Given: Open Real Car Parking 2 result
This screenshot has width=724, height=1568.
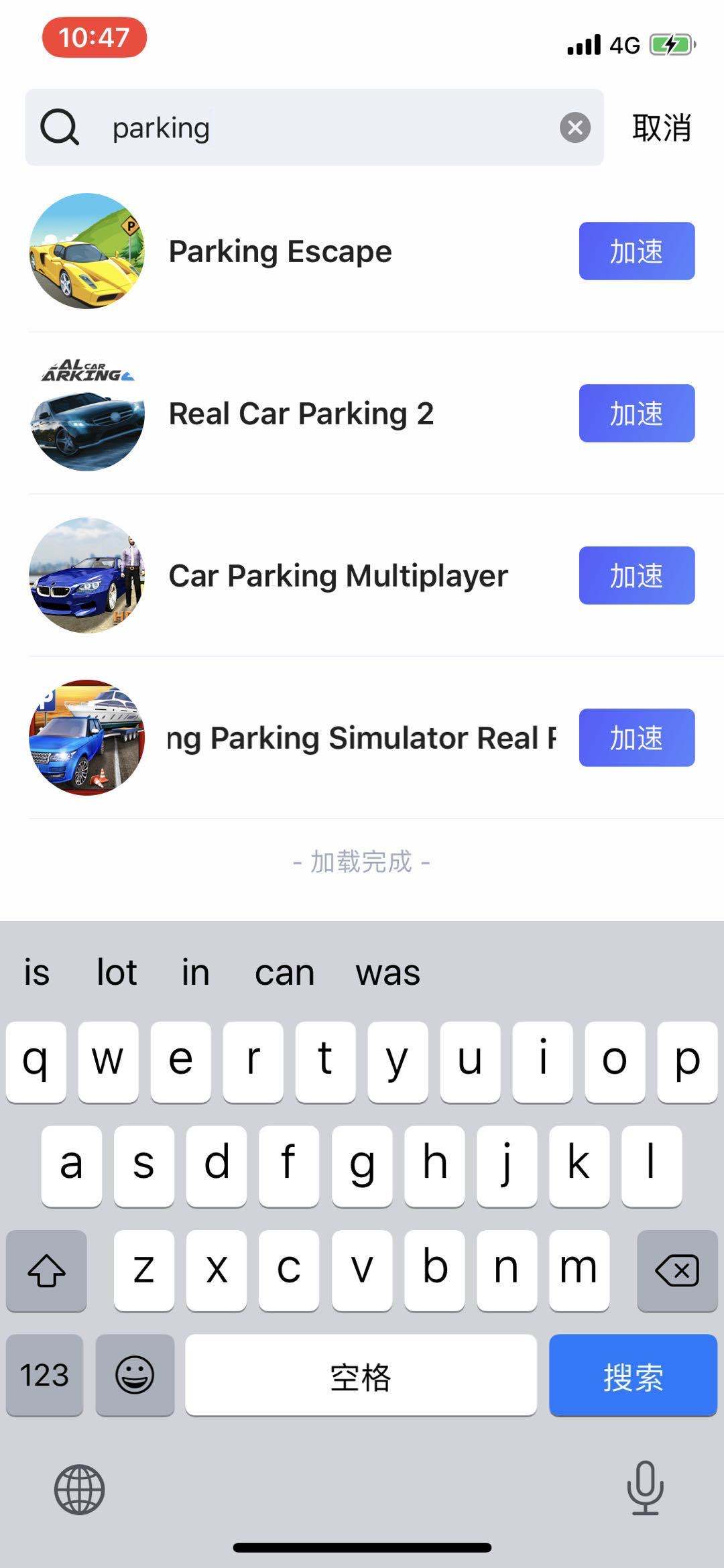Looking at the screenshot, I should [300, 413].
